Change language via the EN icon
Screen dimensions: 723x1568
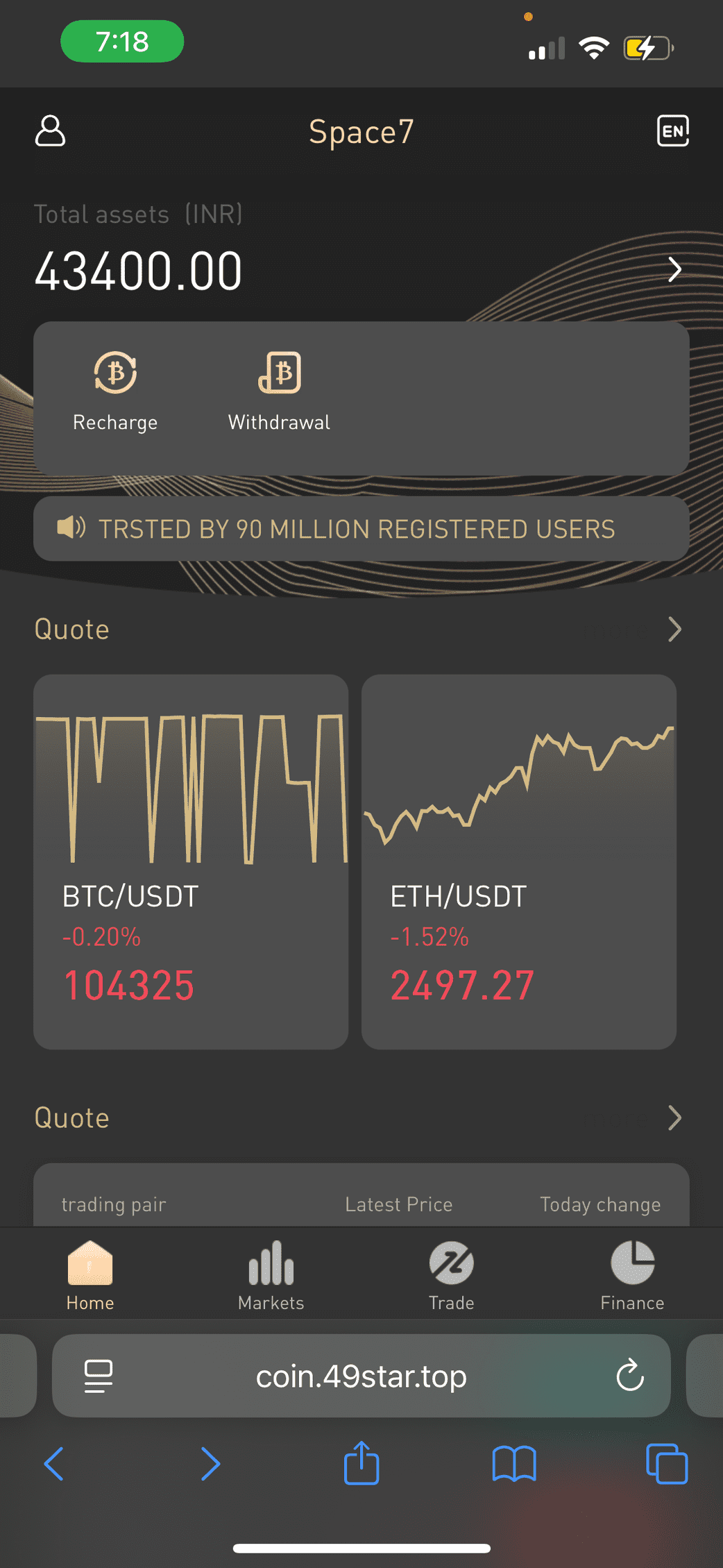(x=672, y=130)
